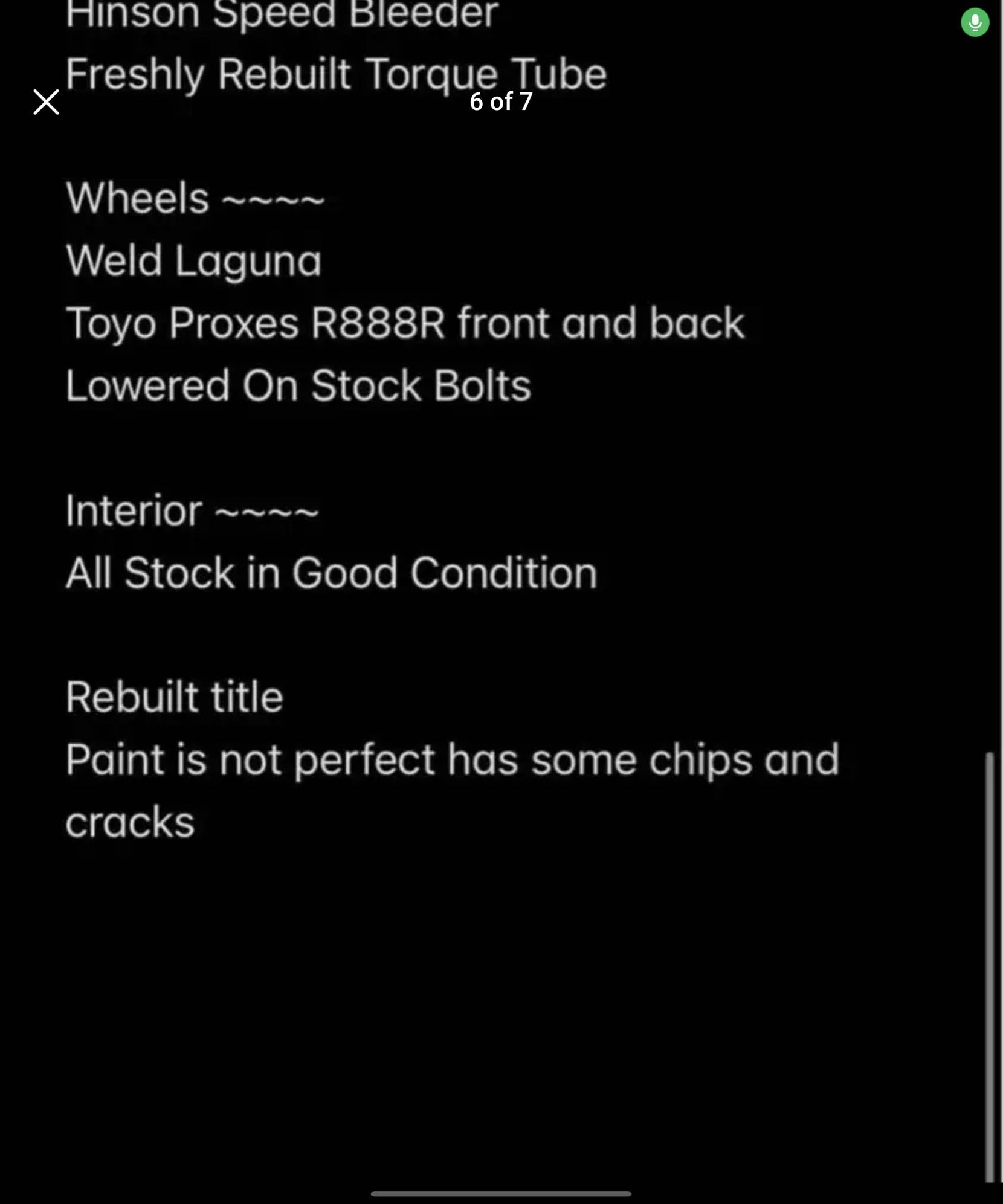This screenshot has height=1204, width=1003.
Task: Select the 'Interior ~~~~' section heading
Action: pyautogui.click(x=190, y=510)
